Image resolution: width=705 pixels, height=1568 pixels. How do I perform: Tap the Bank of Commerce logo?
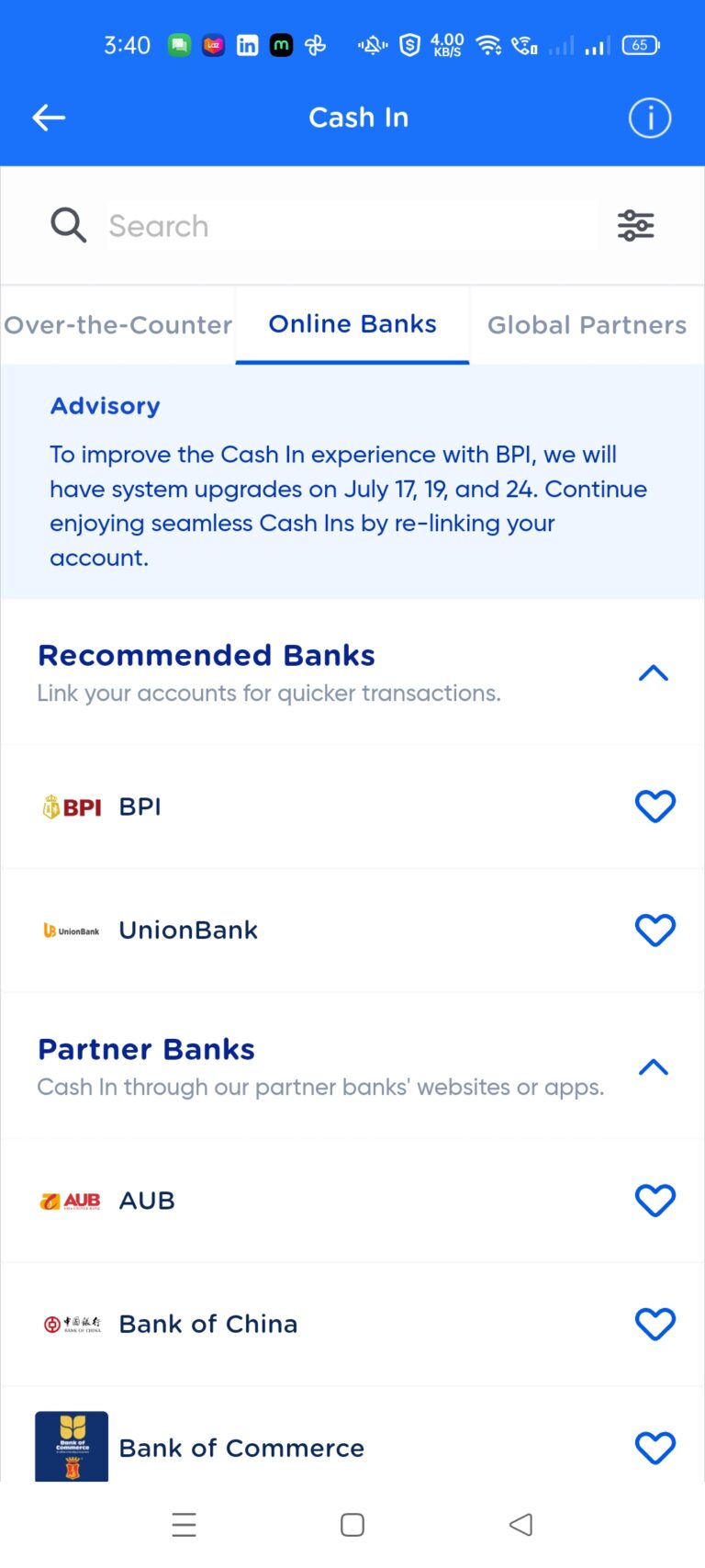point(71,1447)
